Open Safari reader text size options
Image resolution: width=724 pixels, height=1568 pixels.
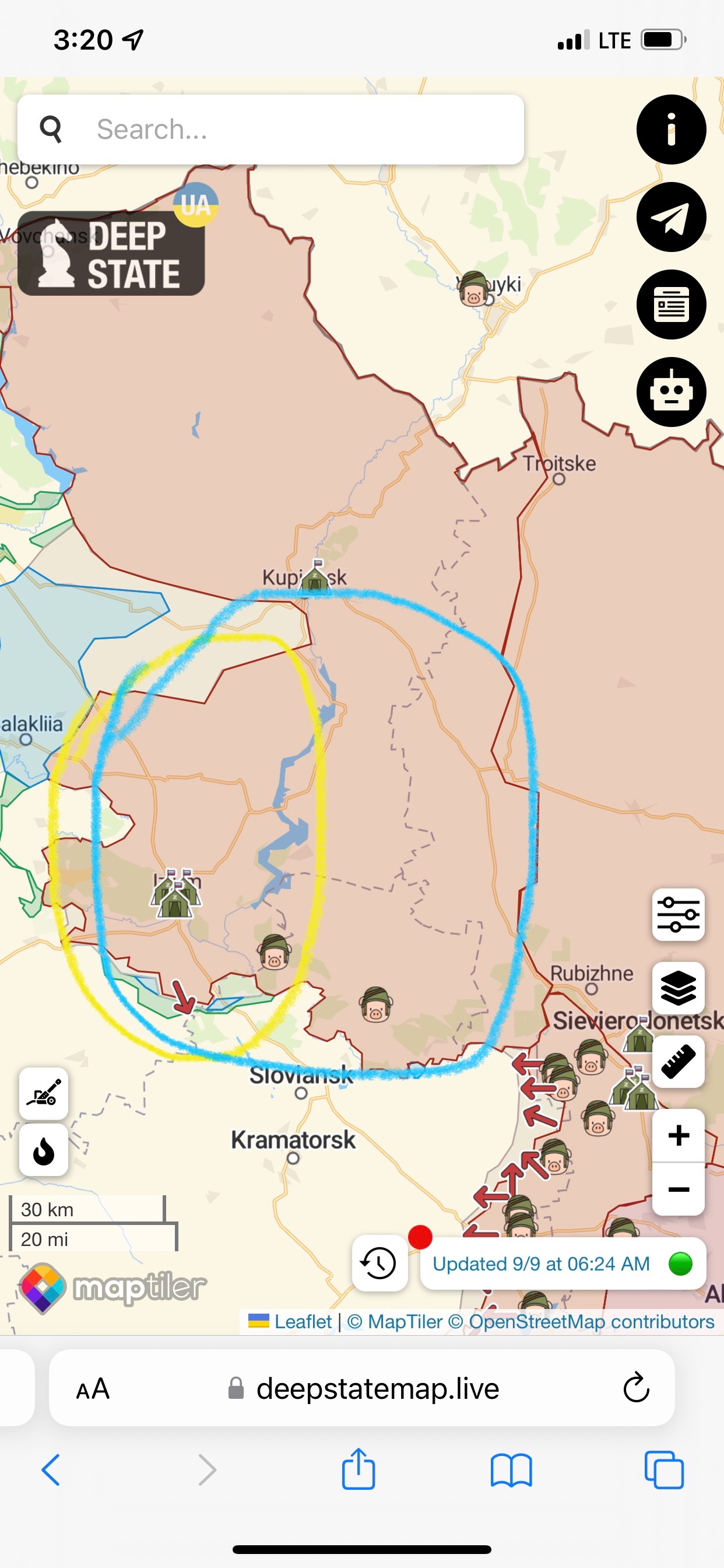pyautogui.click(x=93, y=1389)
